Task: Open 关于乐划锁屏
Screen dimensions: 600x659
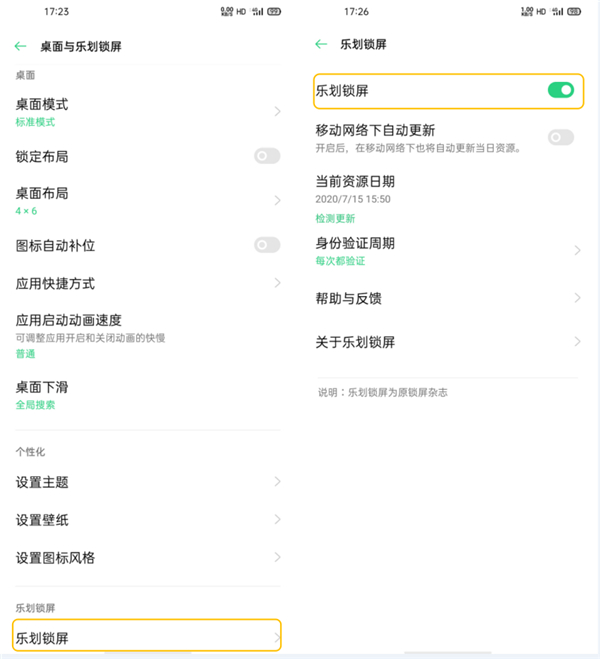Action: [447, 342]
